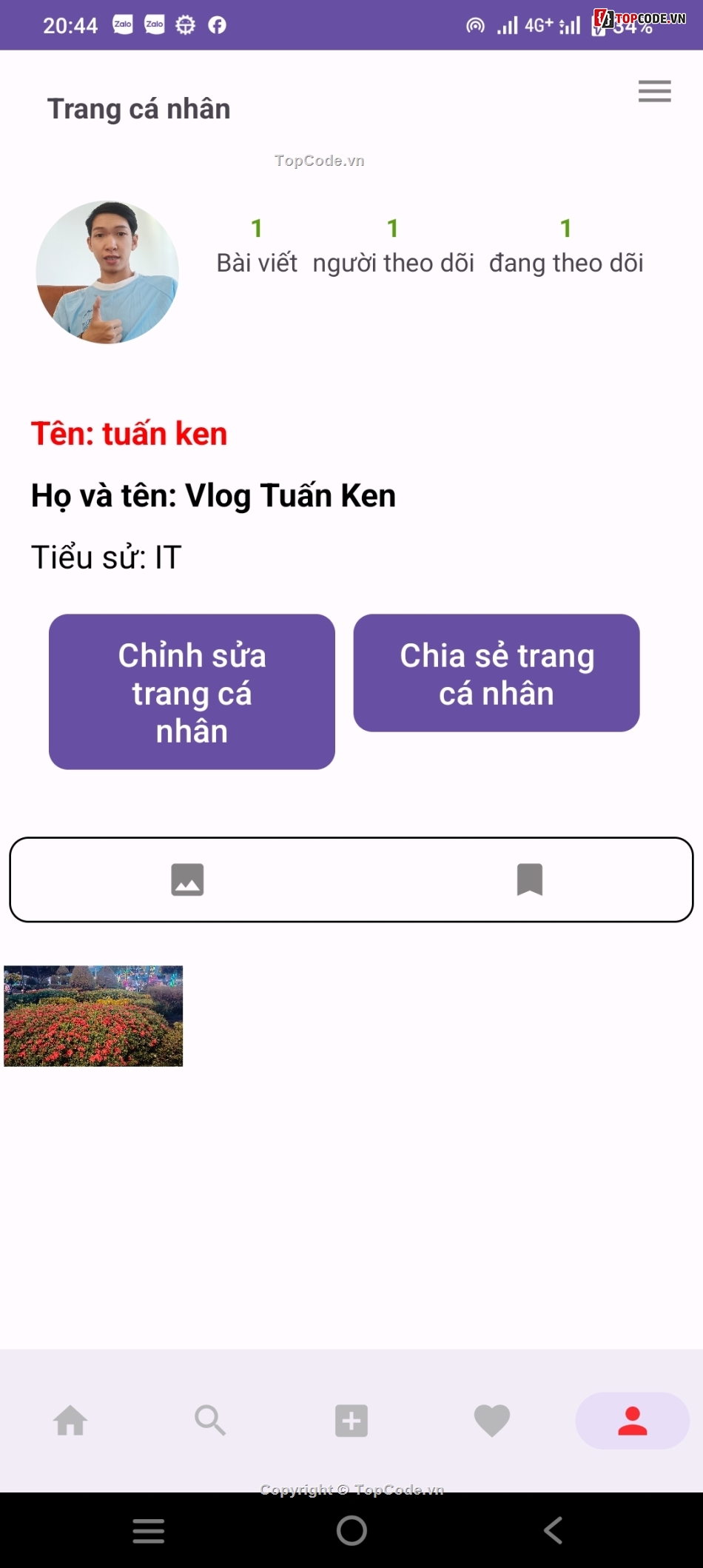The height and width of the screenshot is (1568, 703).
Task: Tap the profile avatar photo
Action: tap(107, 273)
